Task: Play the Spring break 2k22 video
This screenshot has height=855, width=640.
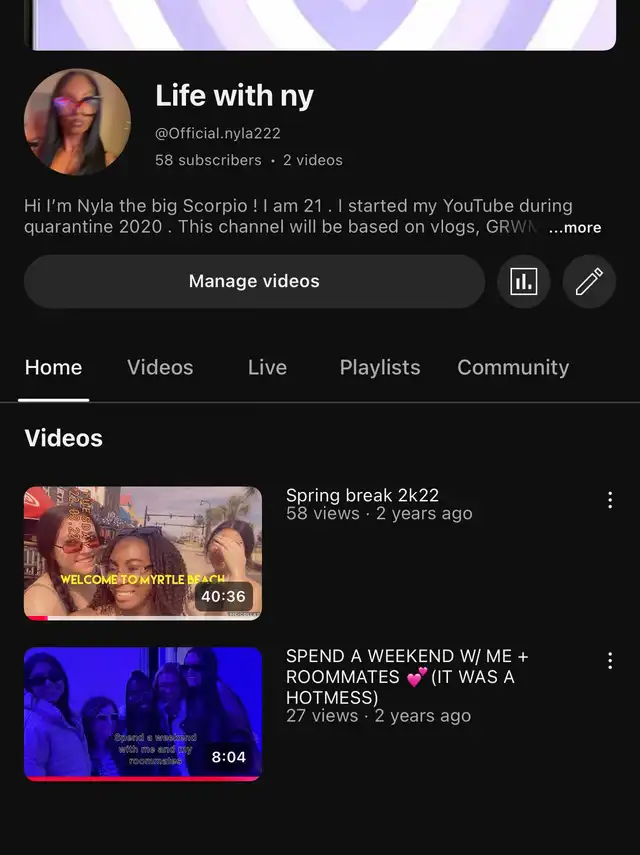Action: pos(143,553)
